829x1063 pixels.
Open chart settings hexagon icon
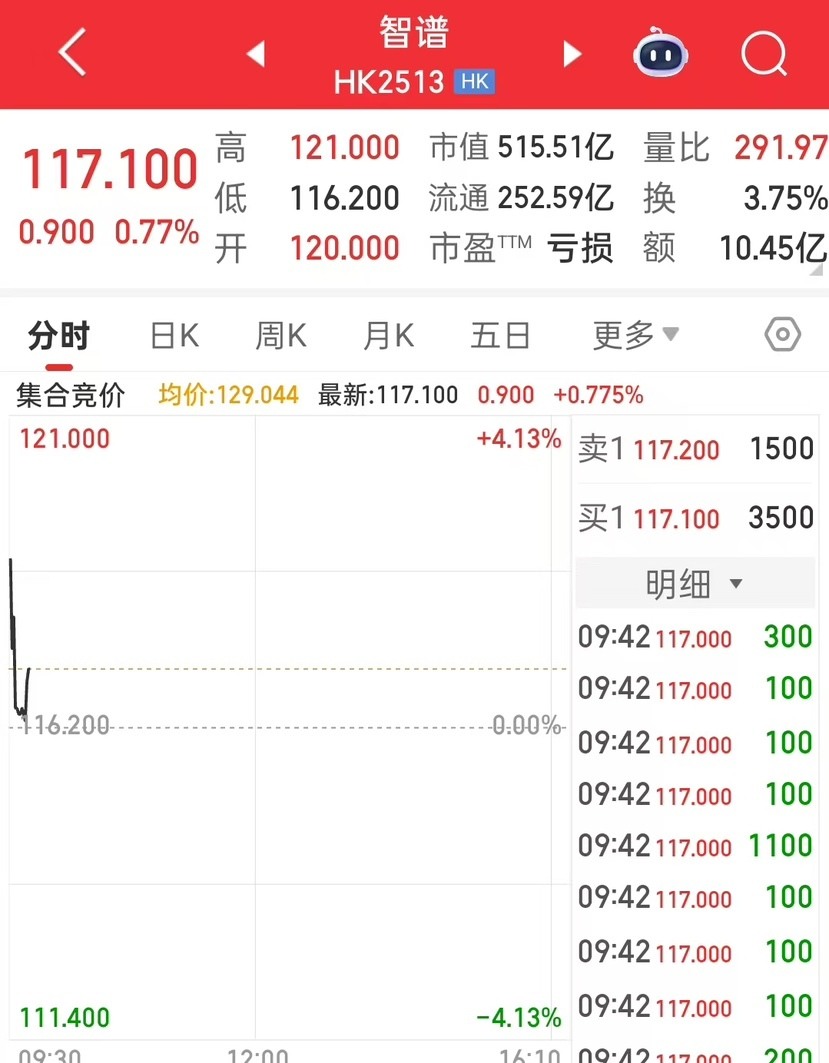(x=783, y=335)
